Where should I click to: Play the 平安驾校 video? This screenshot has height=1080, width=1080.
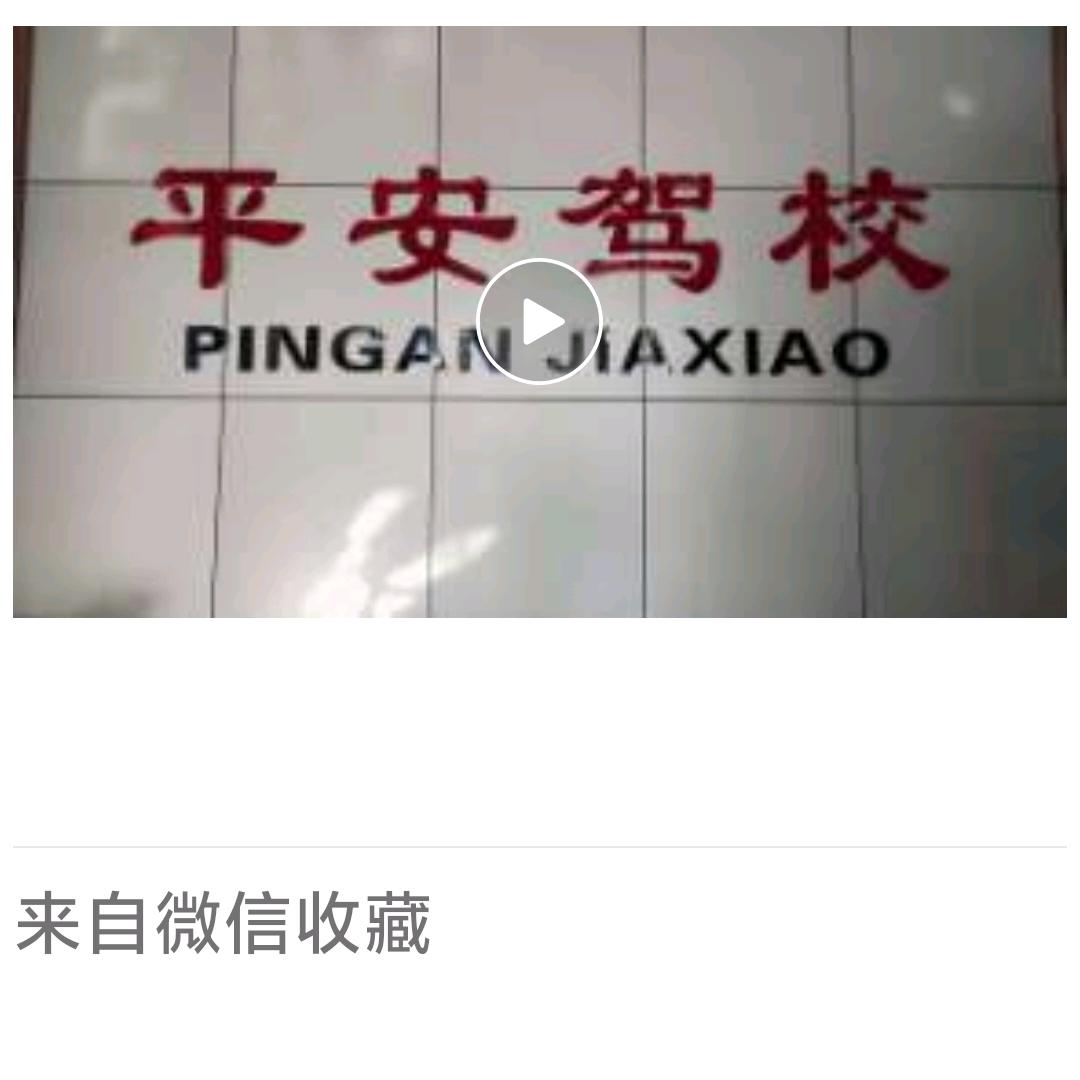(539, 322)
